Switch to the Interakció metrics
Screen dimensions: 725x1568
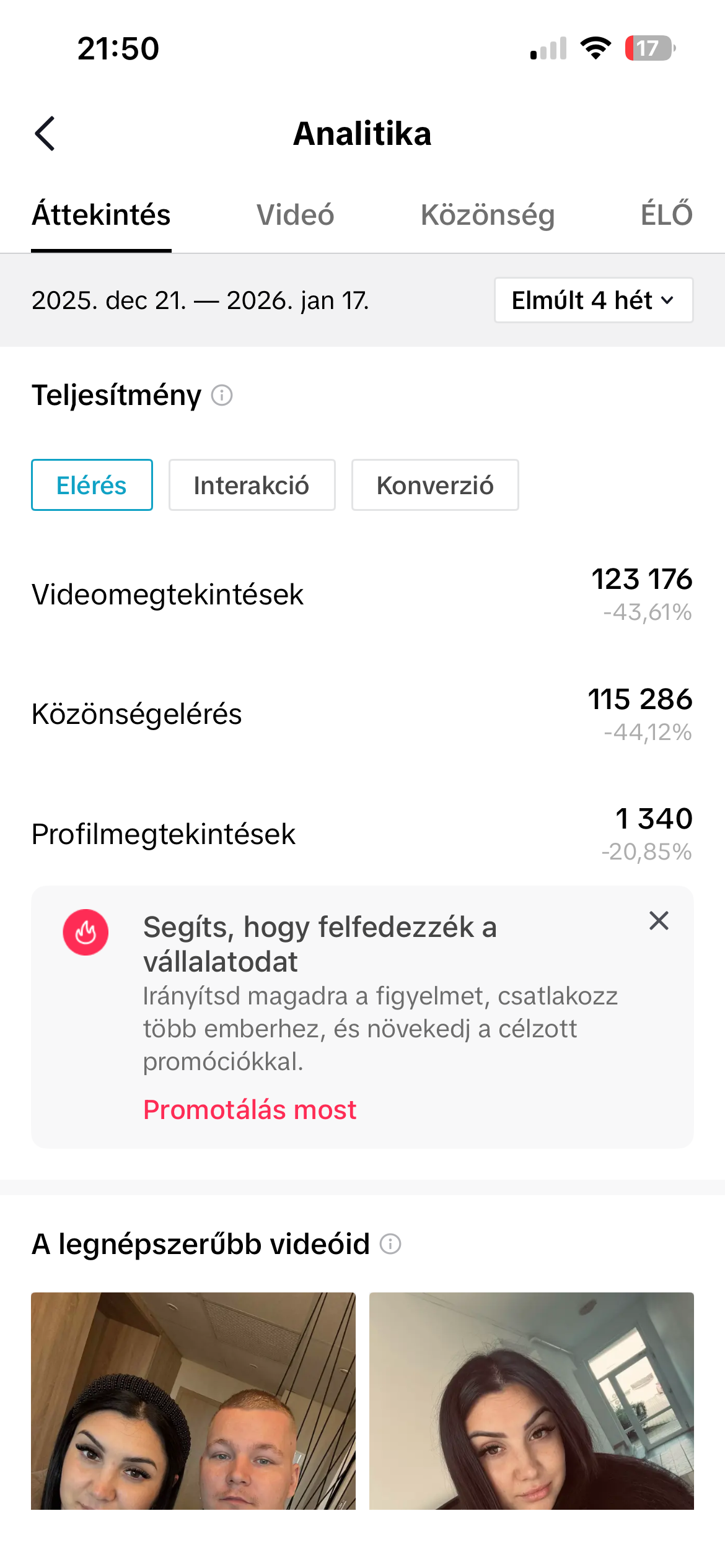click(252, 486)
